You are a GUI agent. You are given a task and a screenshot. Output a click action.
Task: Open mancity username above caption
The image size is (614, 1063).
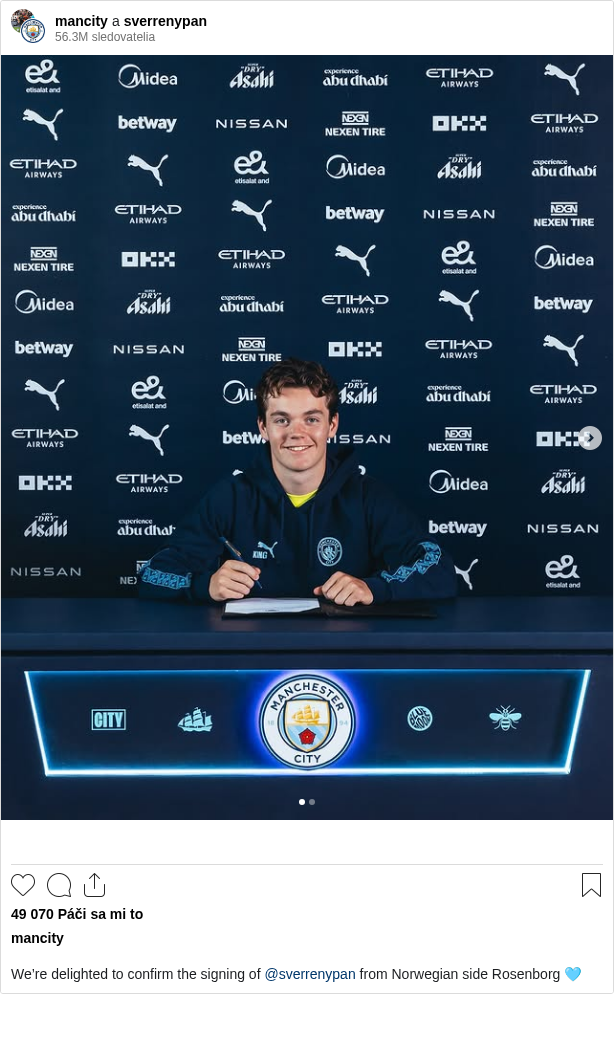(x=37, y=938)
